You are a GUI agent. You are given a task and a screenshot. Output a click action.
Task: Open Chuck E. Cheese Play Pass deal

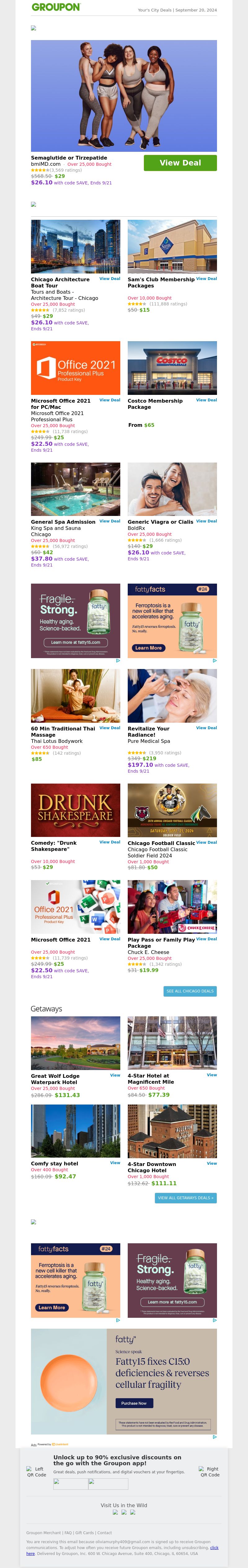tap(206, 939)
